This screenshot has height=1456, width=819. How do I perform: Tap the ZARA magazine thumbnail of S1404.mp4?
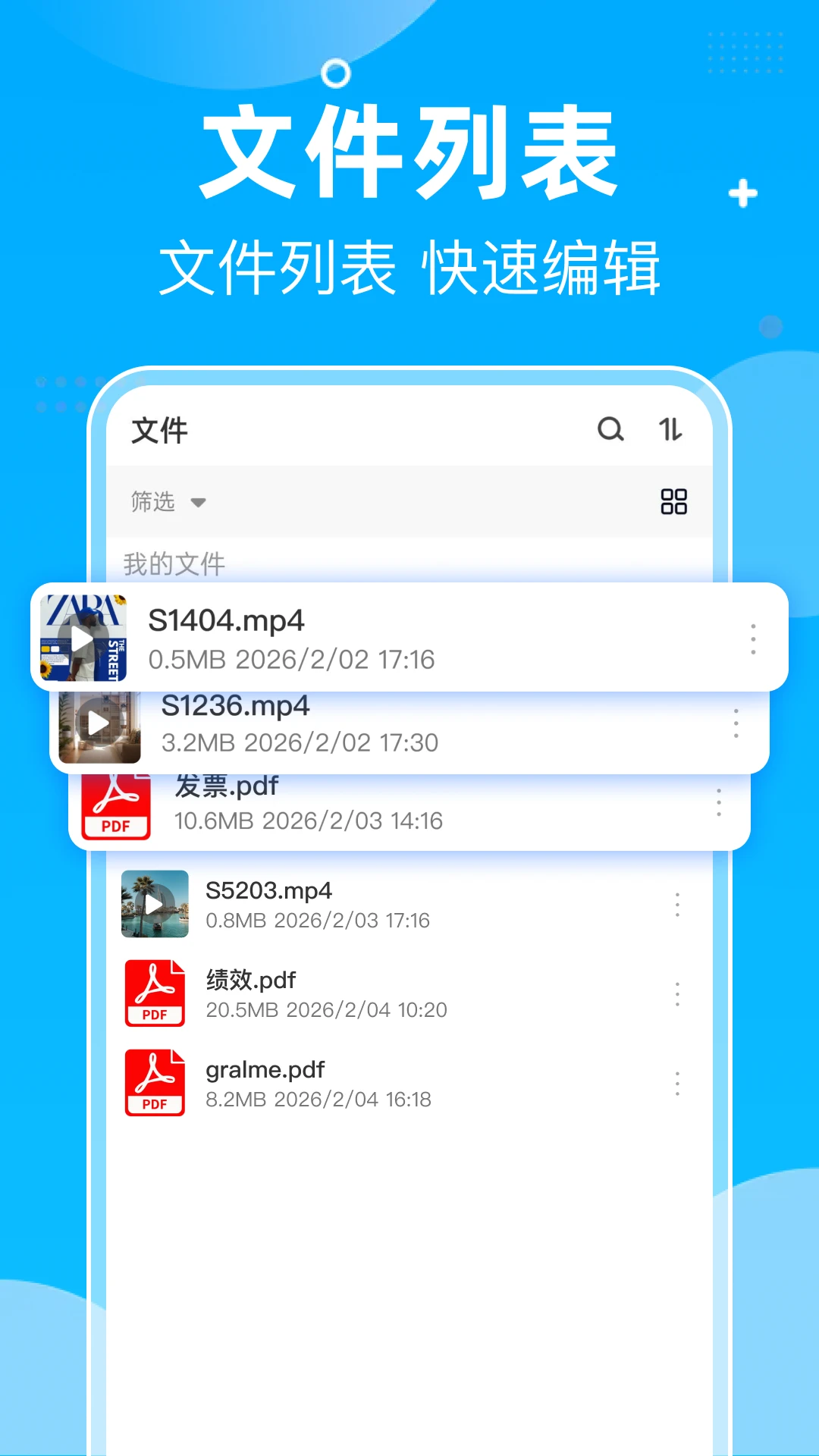pos(82,639)
